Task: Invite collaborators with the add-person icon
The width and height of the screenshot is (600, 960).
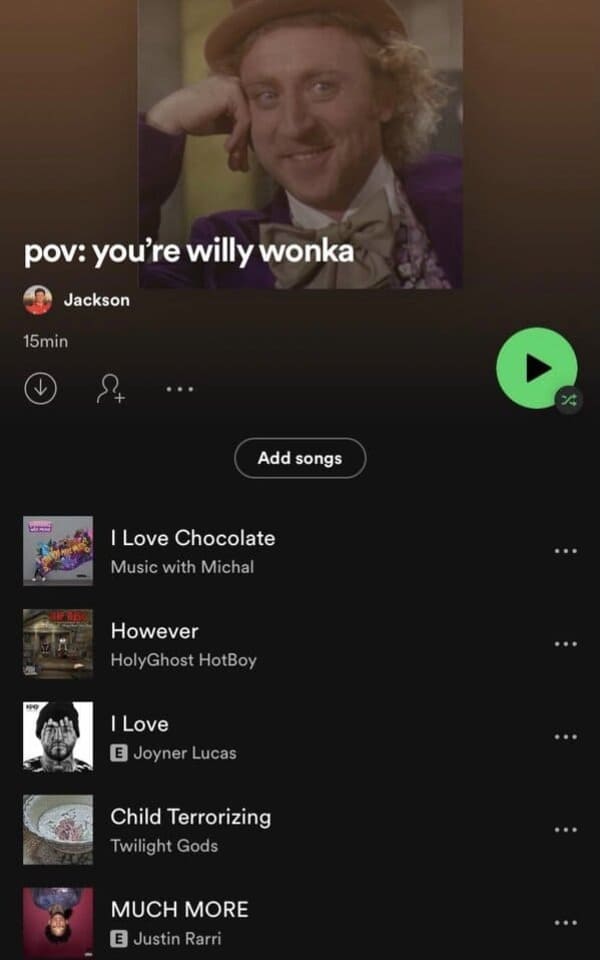Action: (111, 389)
